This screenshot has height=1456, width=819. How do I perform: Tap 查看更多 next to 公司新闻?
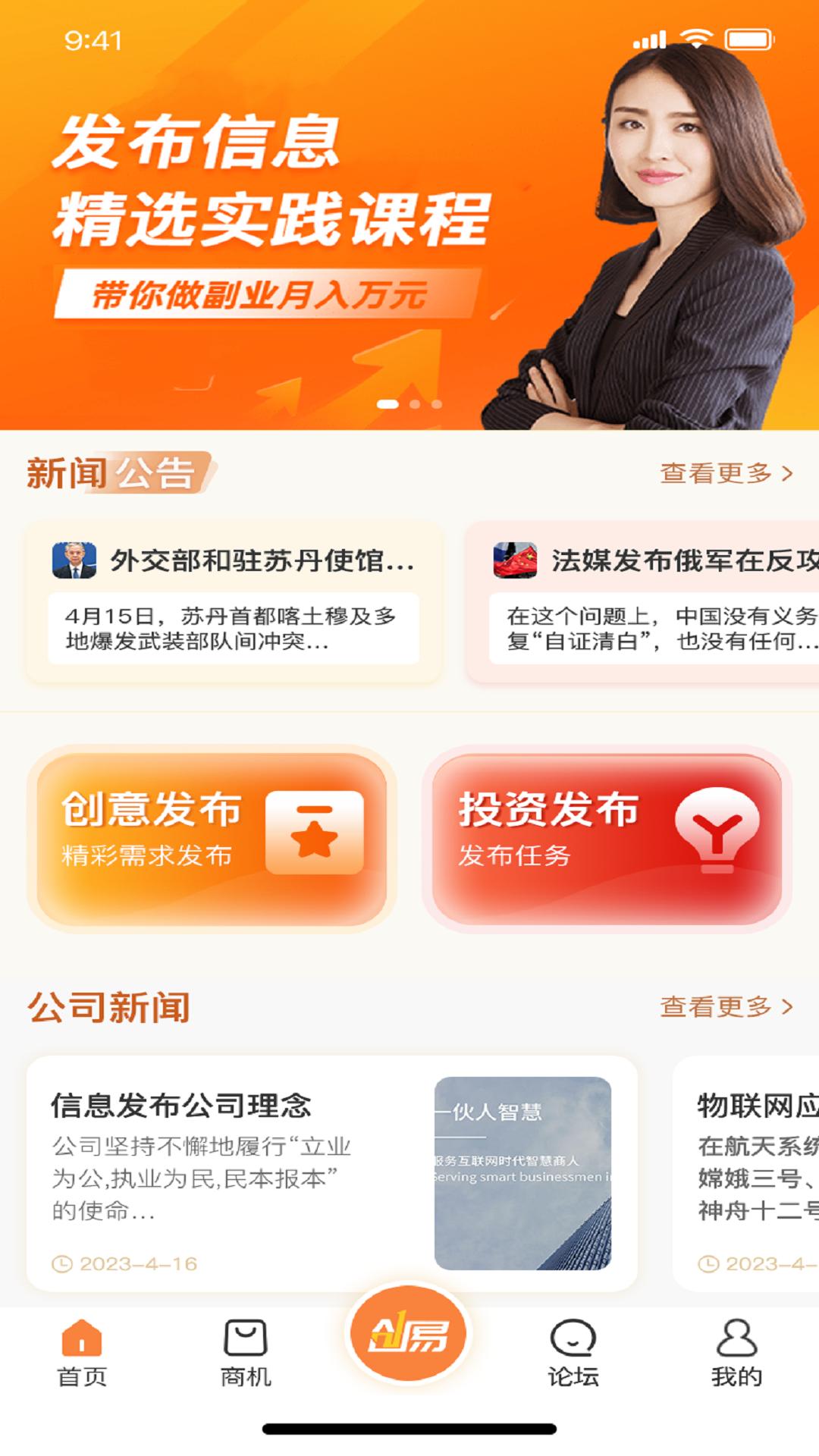(726, 1007)
